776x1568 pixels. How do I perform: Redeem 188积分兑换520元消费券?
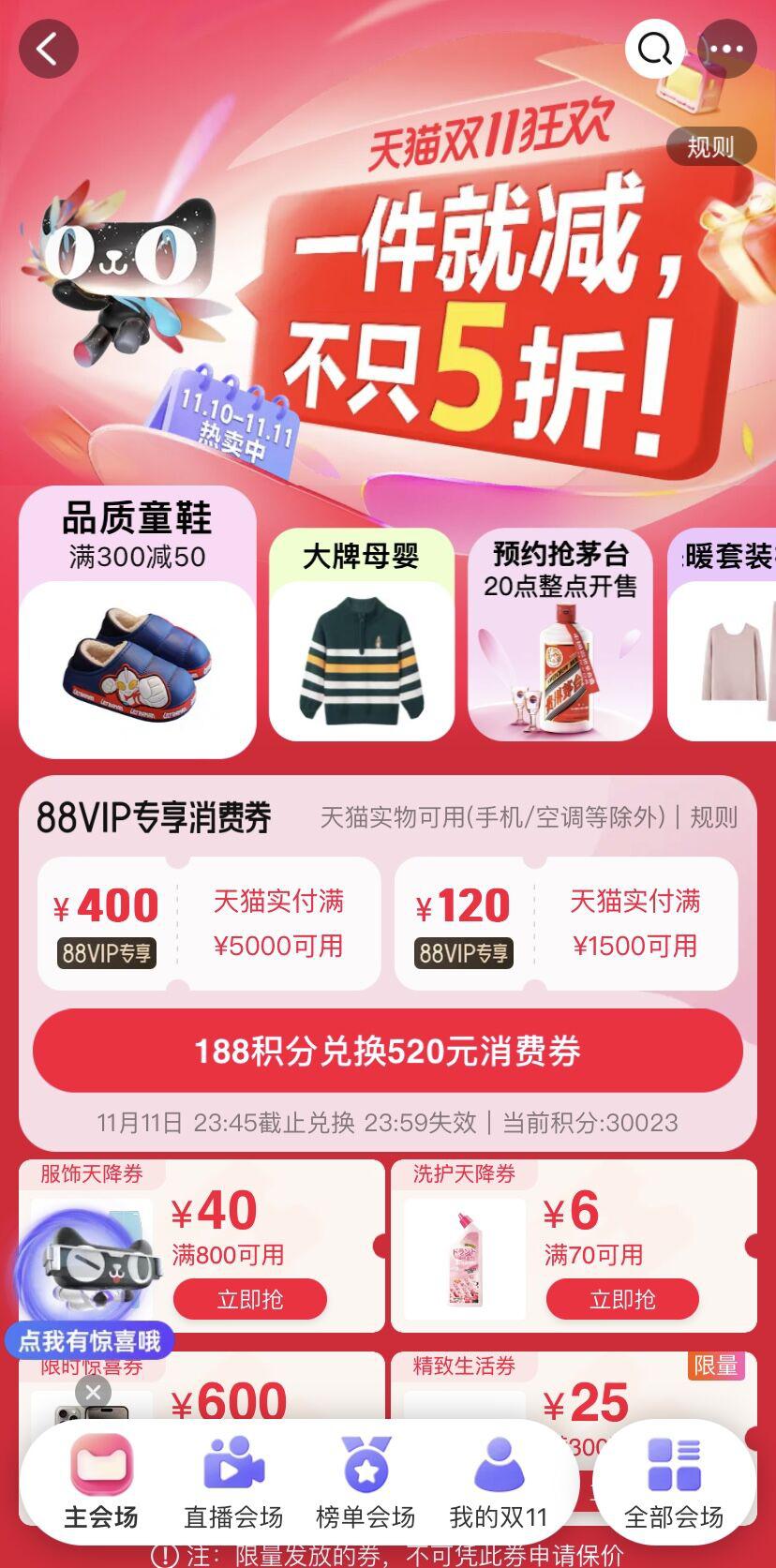click(x=387, y=1051)
